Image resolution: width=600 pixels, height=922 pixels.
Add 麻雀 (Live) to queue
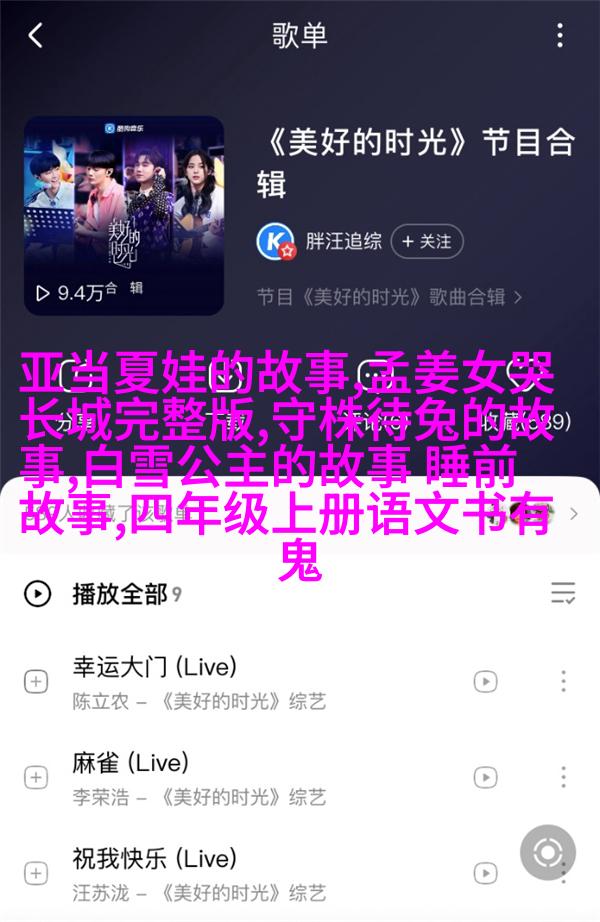[36, 778]
